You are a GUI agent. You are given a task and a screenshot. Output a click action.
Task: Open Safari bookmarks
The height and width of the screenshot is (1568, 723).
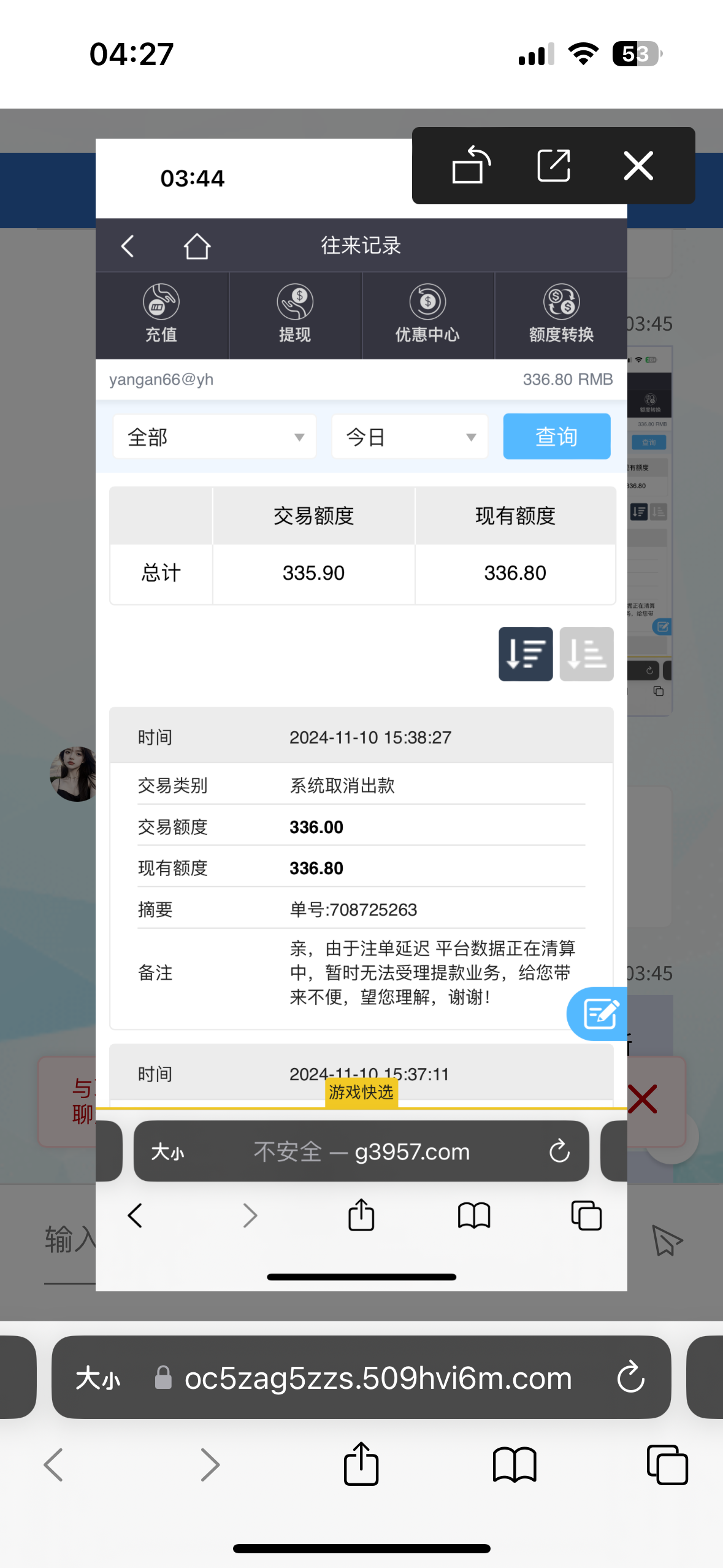(x=515, y=1465)
